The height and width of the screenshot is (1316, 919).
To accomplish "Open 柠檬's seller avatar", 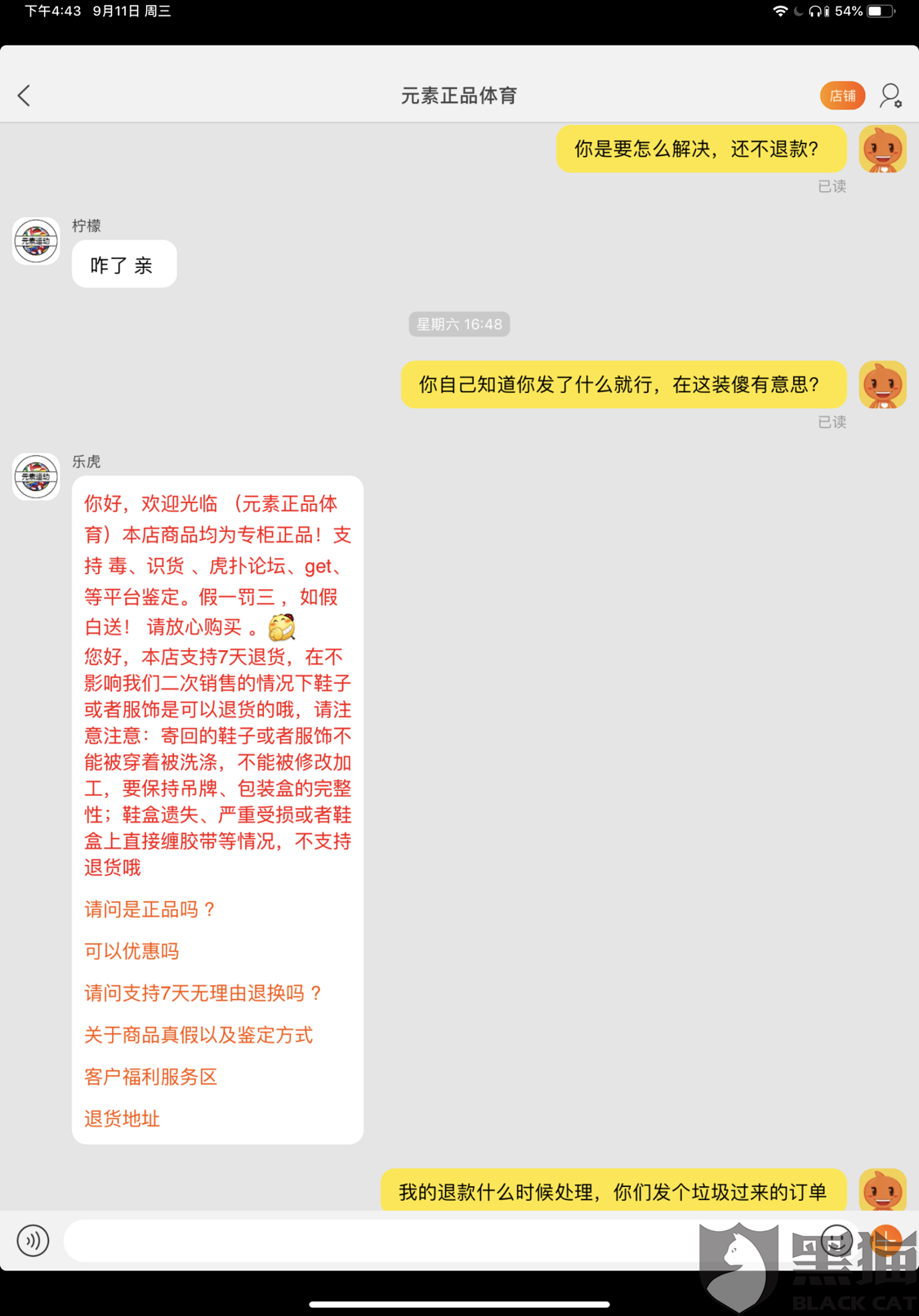I will click(36, 241).
